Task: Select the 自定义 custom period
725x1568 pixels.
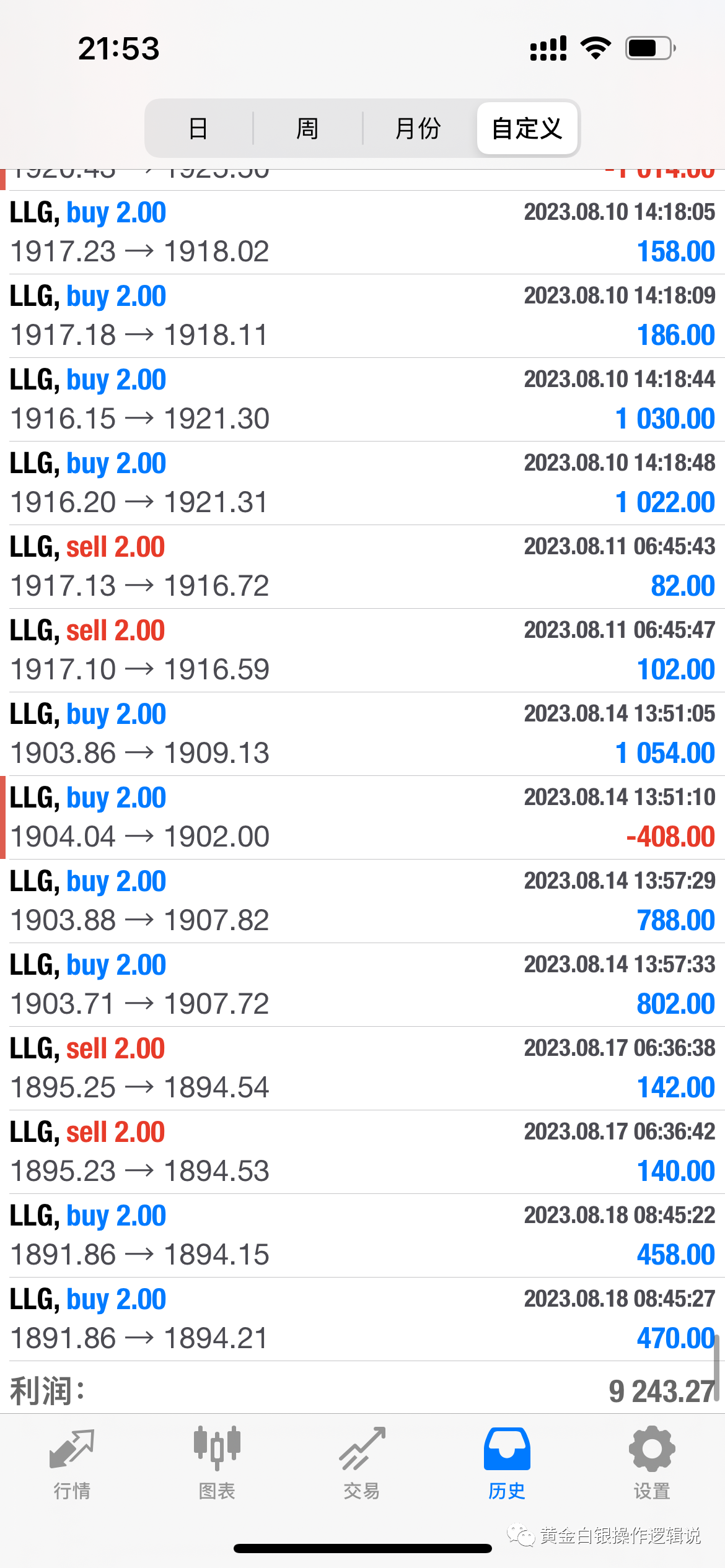Action: click(527, 129)
